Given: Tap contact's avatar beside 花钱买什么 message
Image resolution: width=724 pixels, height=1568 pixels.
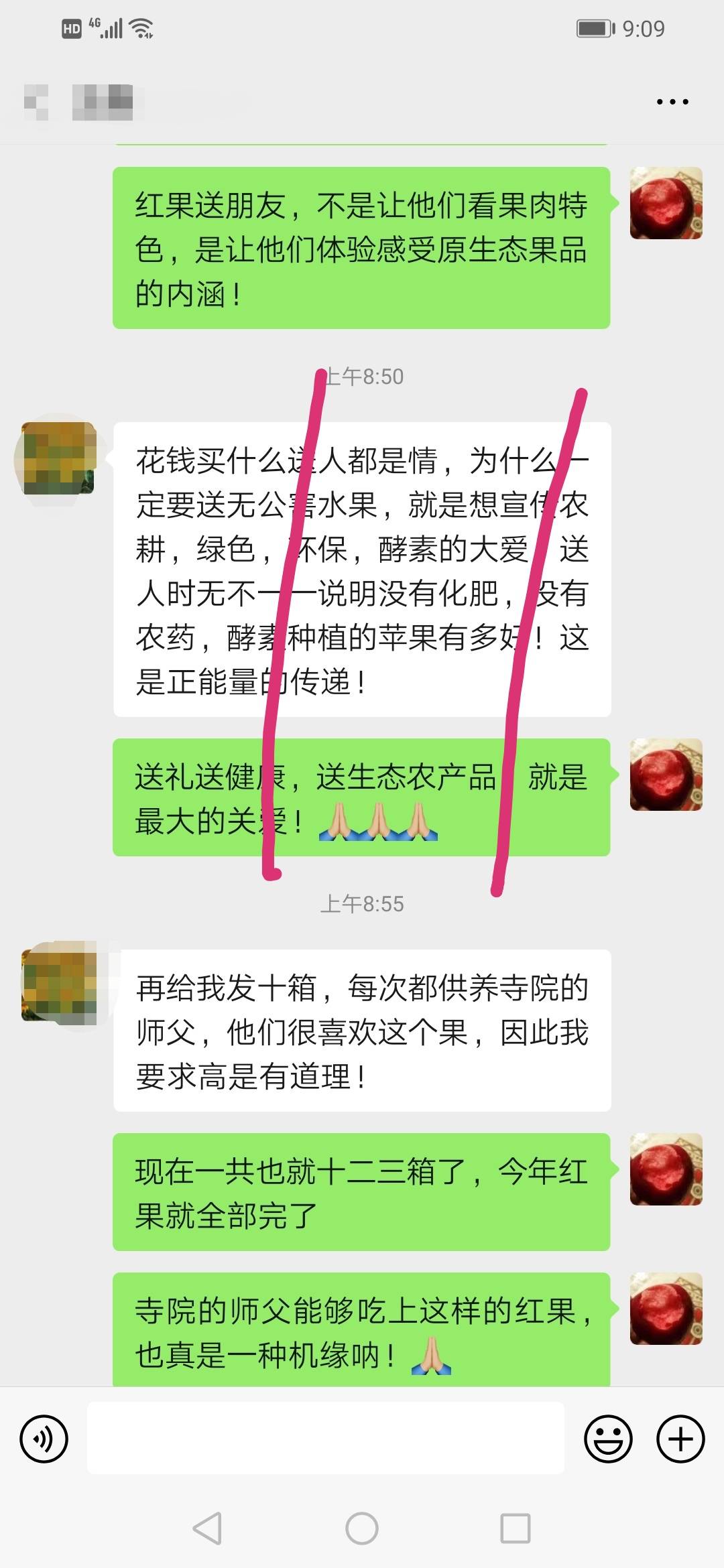Looking at the screenshot, I should pos(58,458).
